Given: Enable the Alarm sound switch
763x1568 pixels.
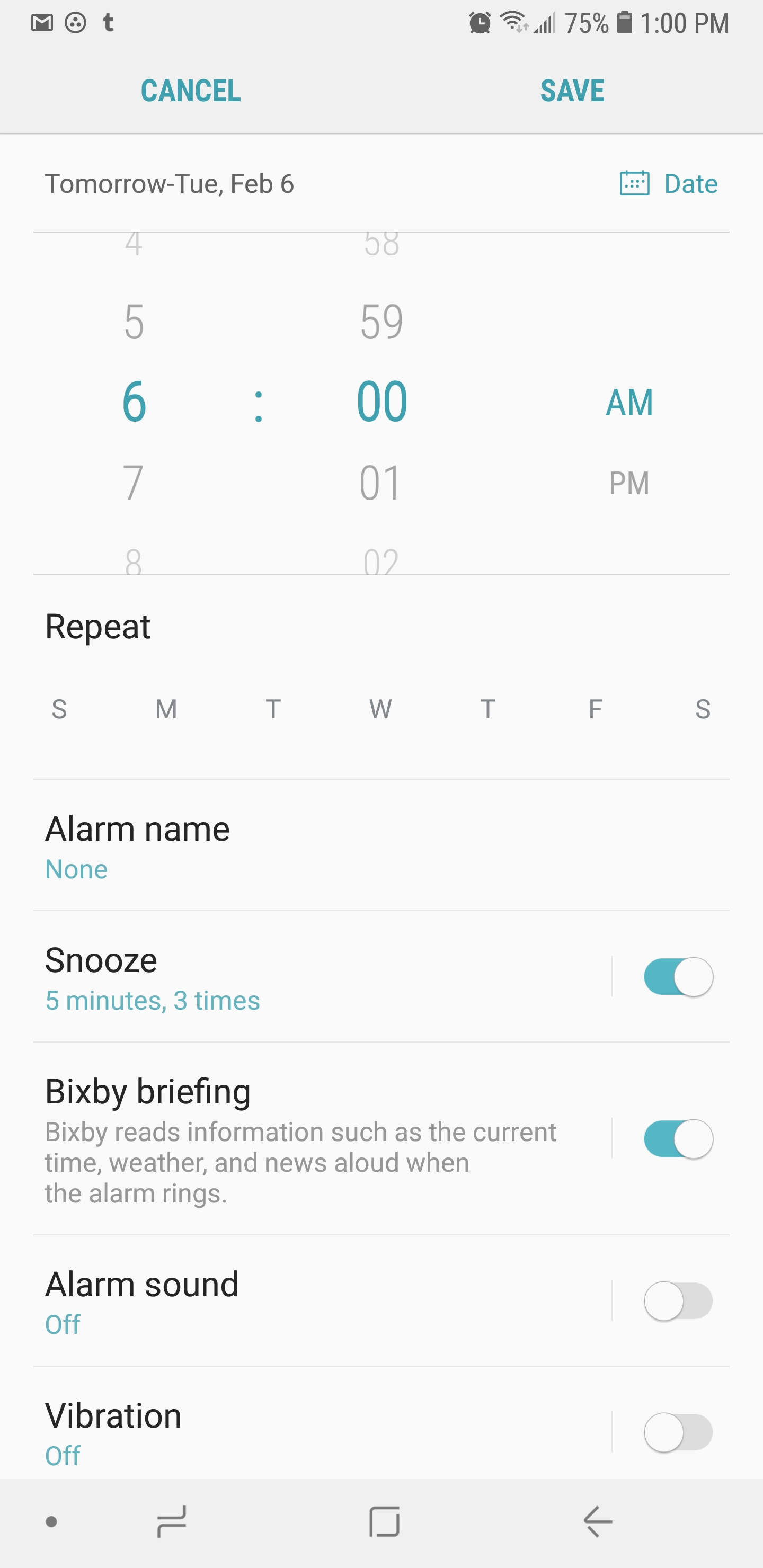Looking at the screenshot, I should [x=678, y=1301].
